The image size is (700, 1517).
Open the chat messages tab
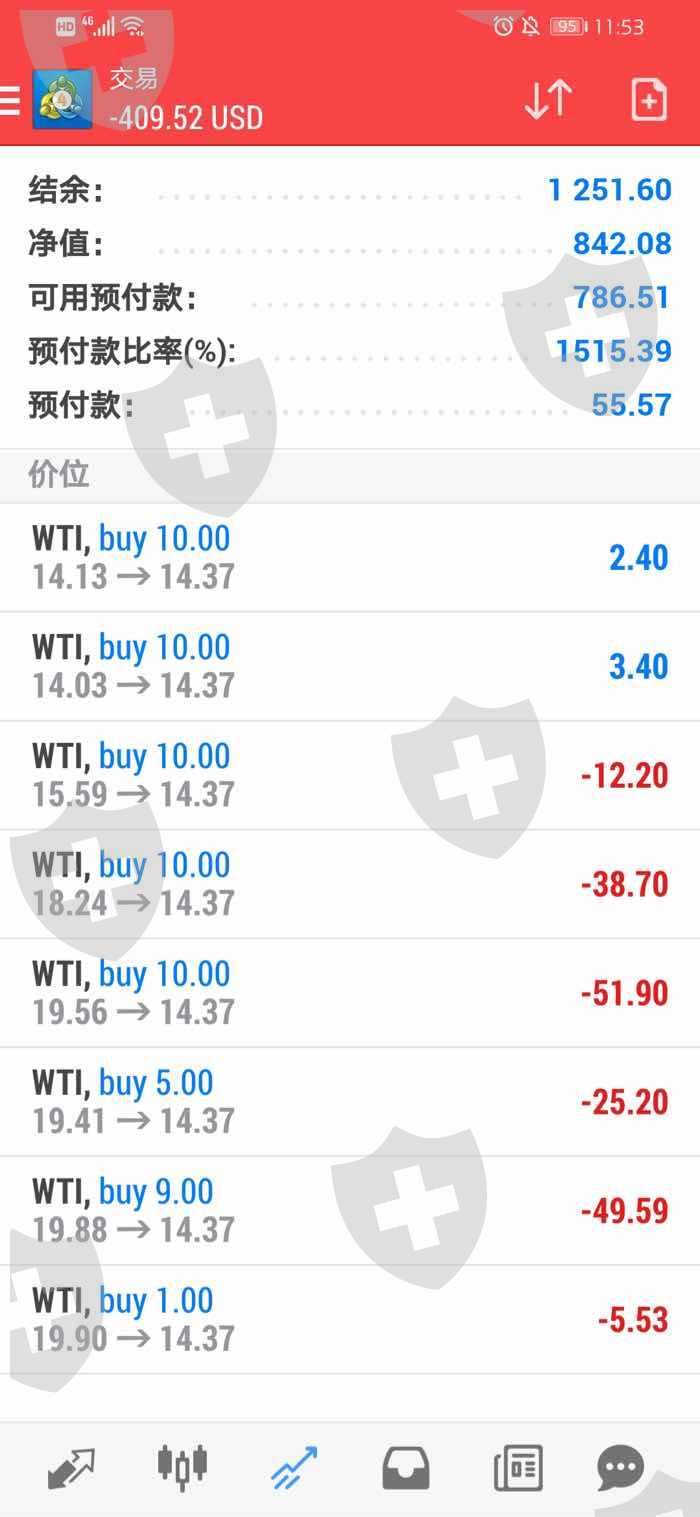[x=621, y=1467]
